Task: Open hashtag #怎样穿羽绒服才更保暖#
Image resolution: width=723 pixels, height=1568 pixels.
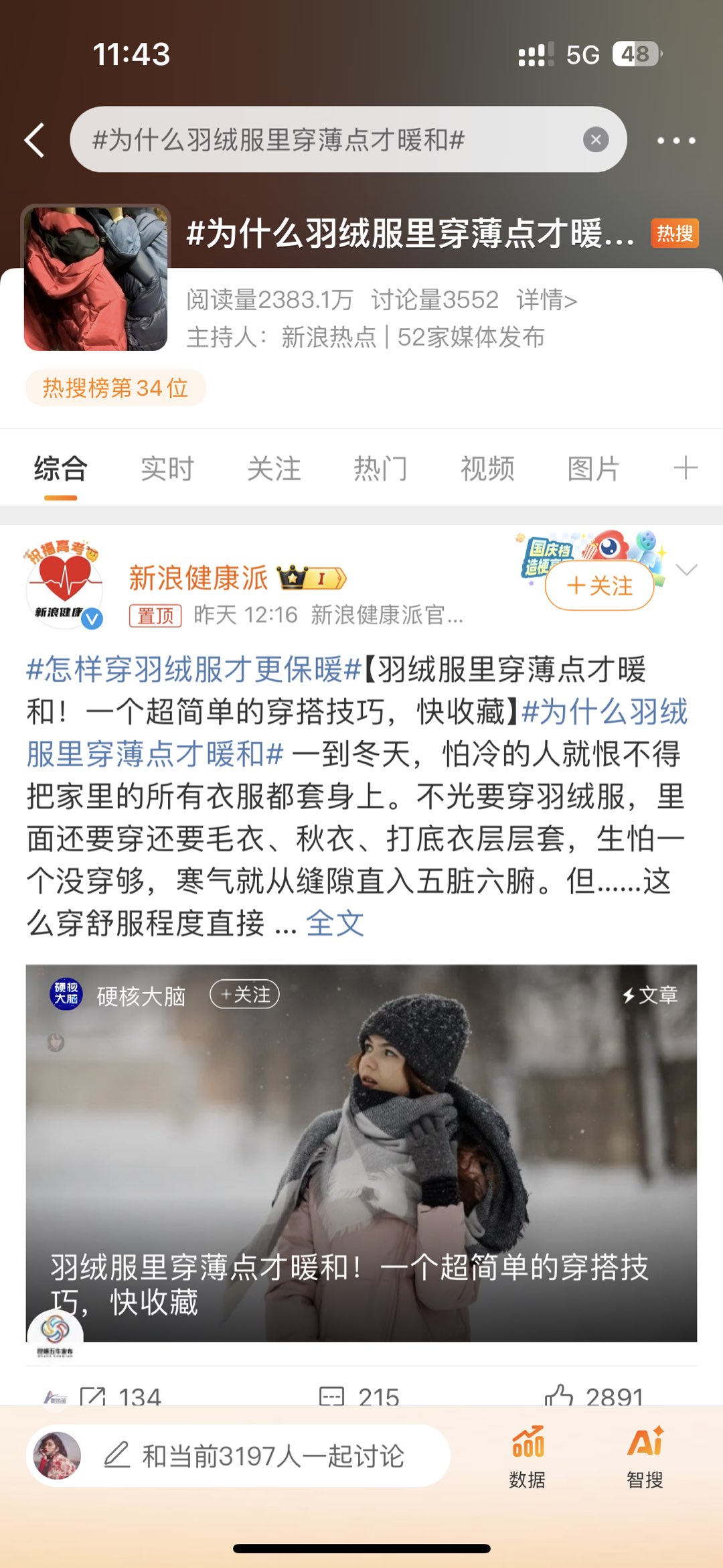Action: click(193, 669)
